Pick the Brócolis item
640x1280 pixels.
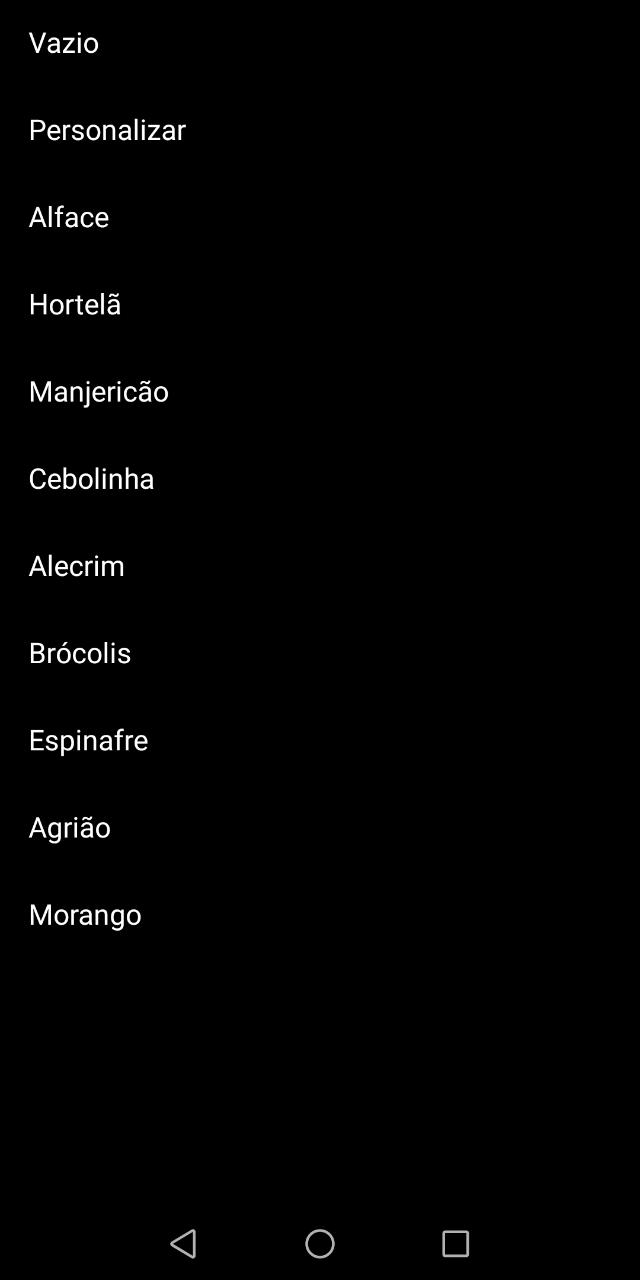80,653
